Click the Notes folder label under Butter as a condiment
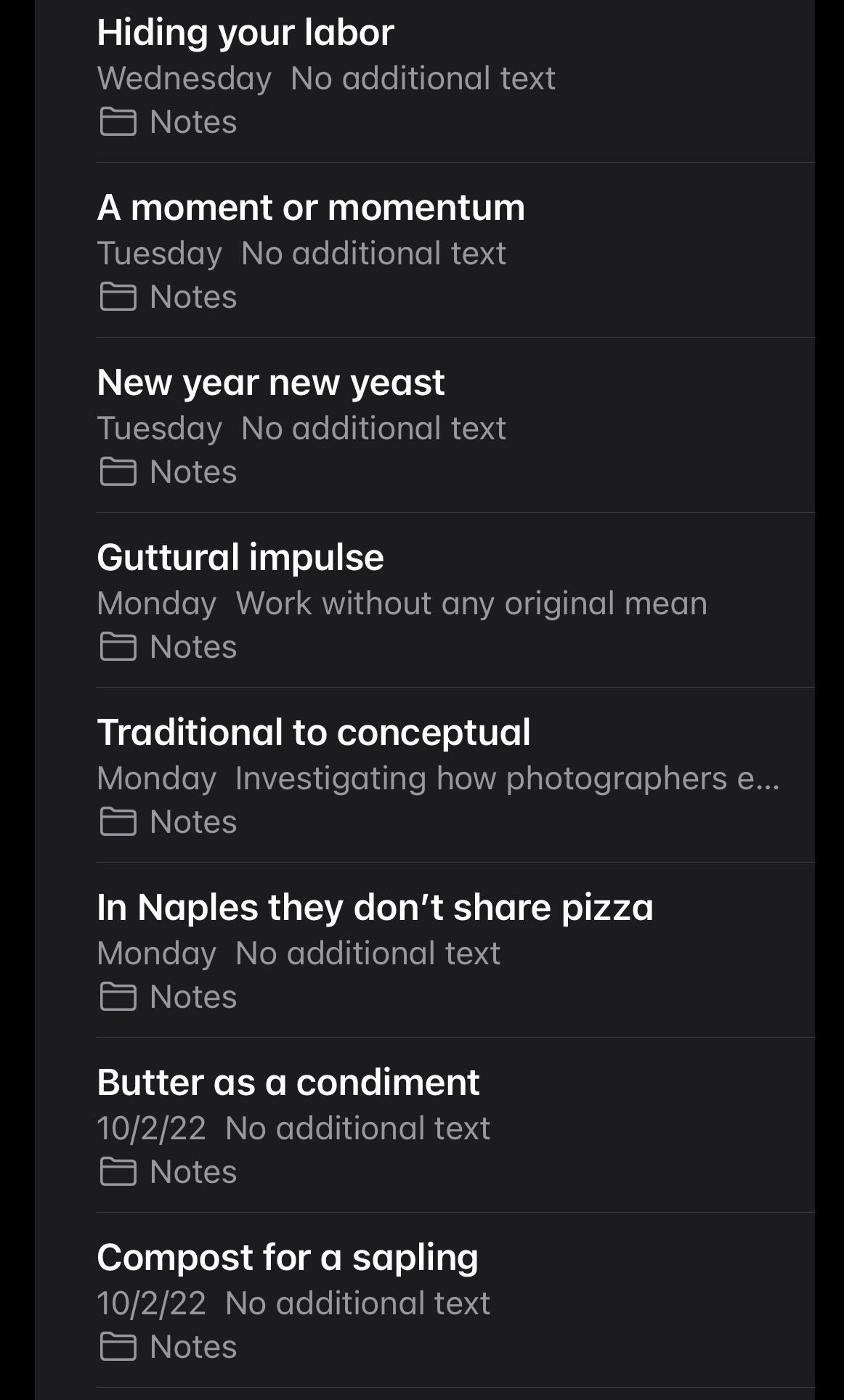This screenshot has height=1400, width=844. click(192, 1171)
